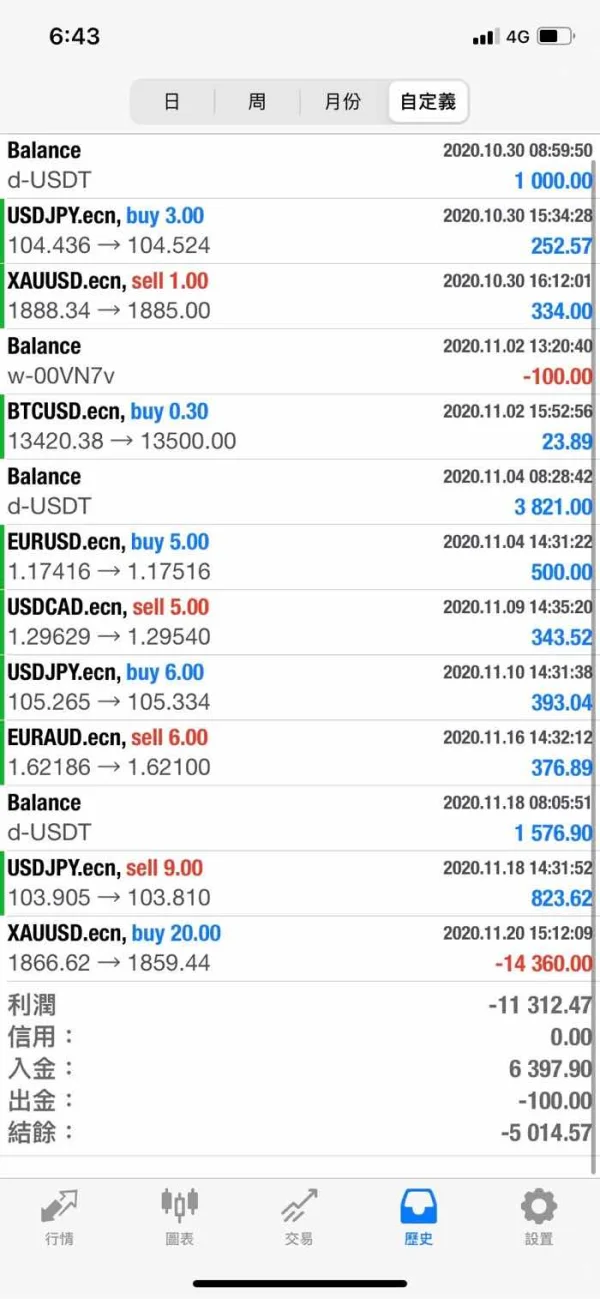
Task: Expand the XAUUSD.ecn sell 1.00 trade
Action: click(300, 296)
